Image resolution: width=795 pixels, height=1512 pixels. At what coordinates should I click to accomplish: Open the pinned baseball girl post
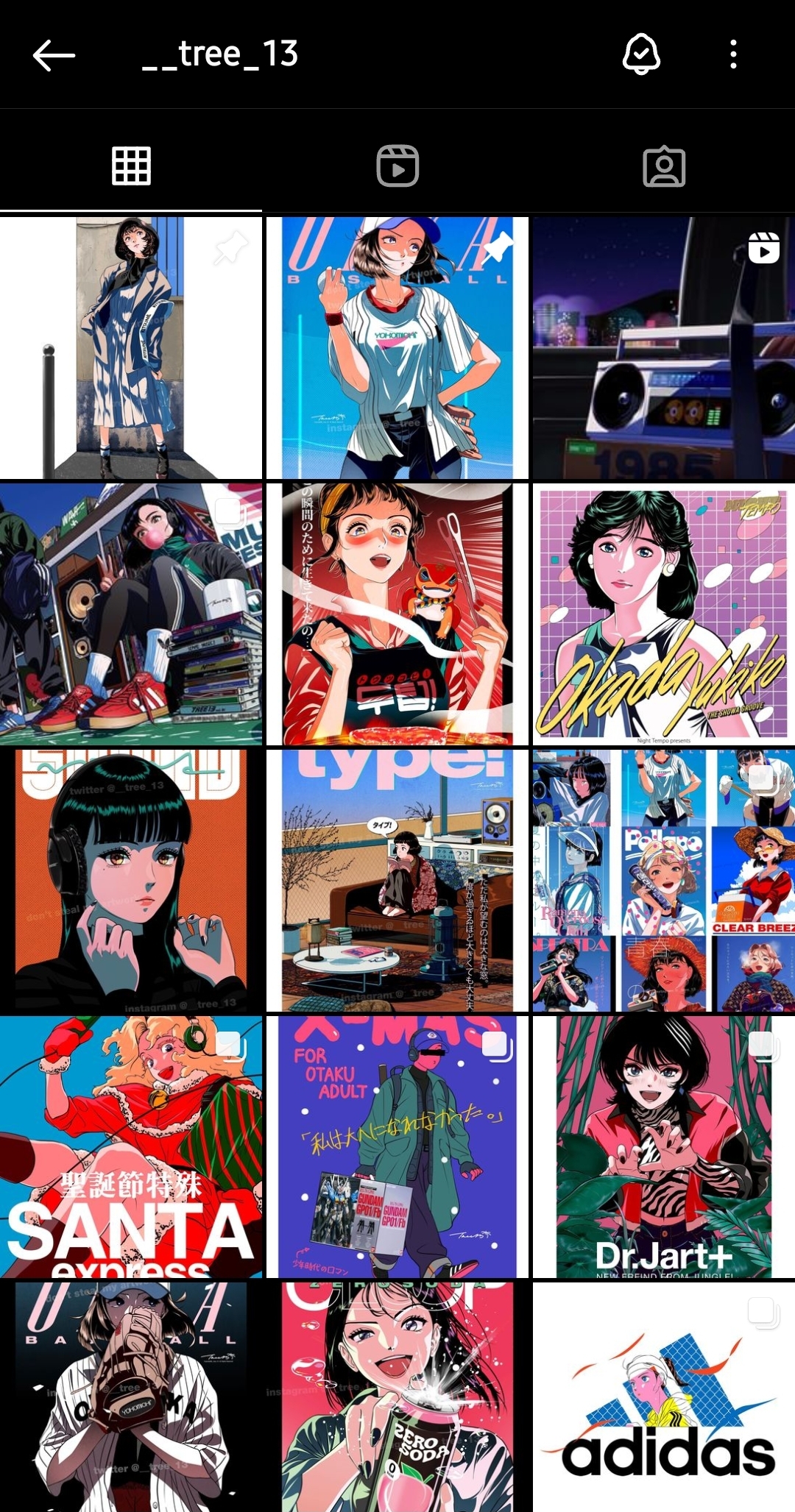tap(397, 348)
